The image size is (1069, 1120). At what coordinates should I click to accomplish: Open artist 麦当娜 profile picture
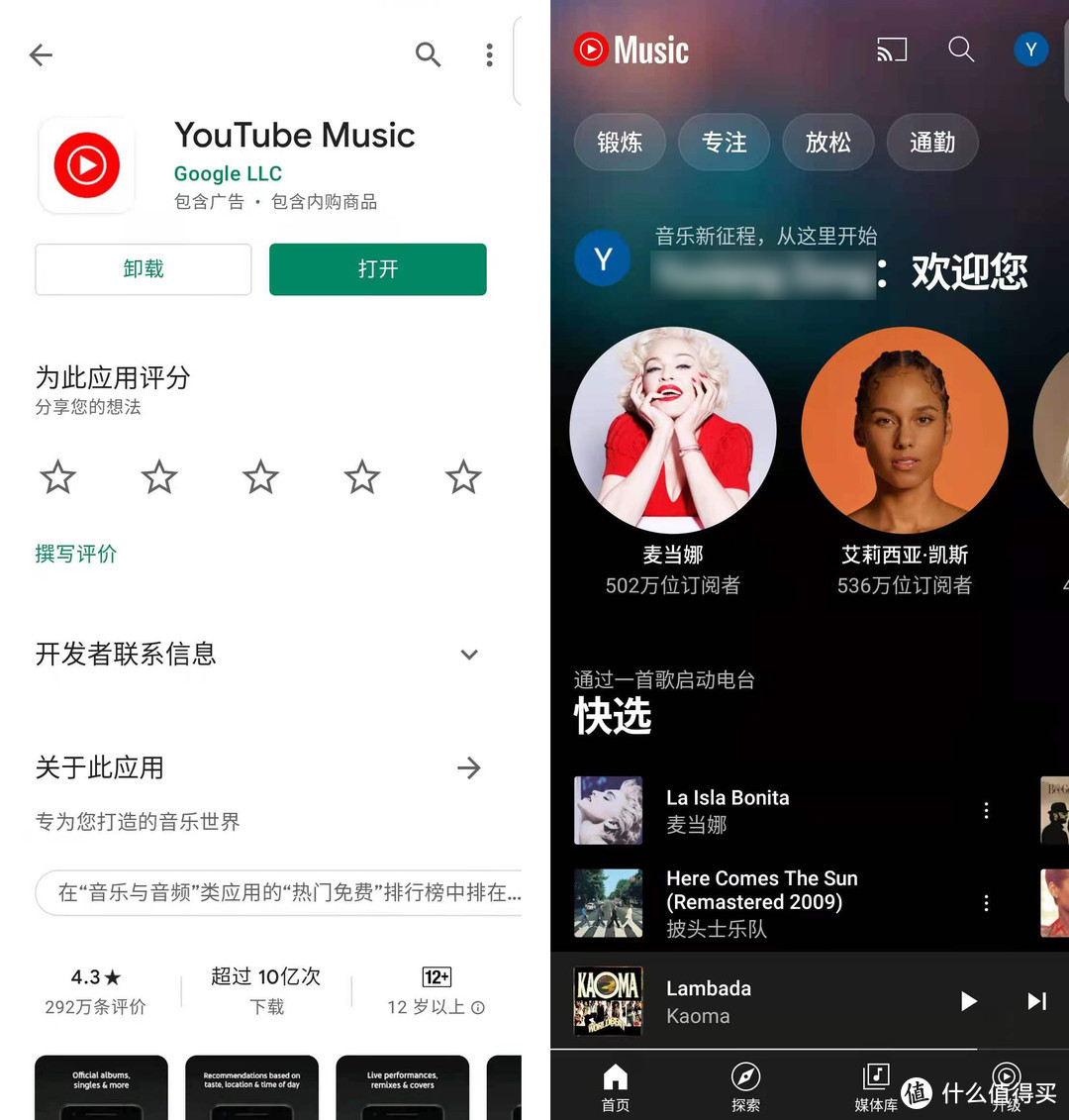(x=673, y=431)
